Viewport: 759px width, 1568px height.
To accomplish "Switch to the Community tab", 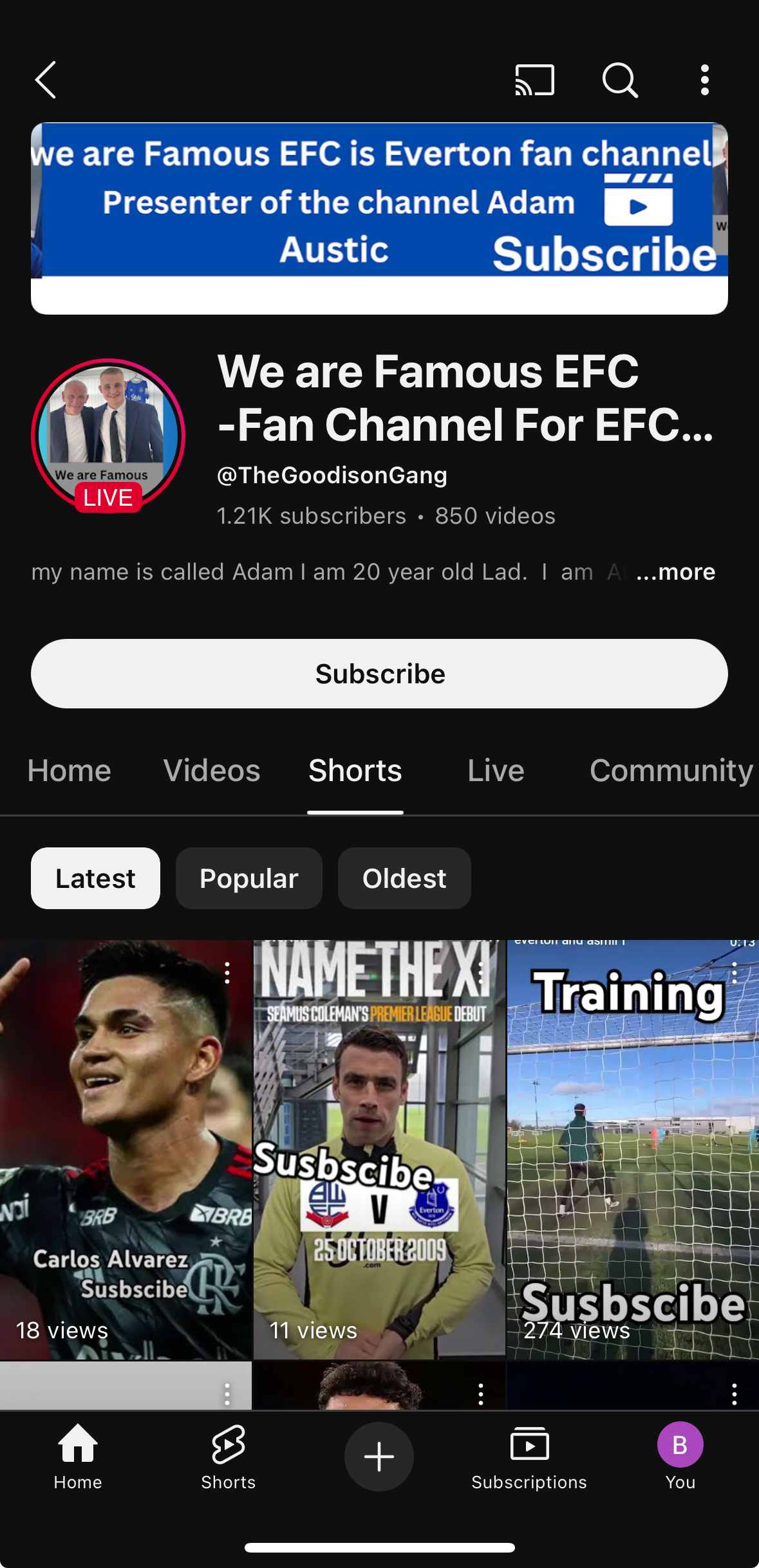I will point(671,770).
